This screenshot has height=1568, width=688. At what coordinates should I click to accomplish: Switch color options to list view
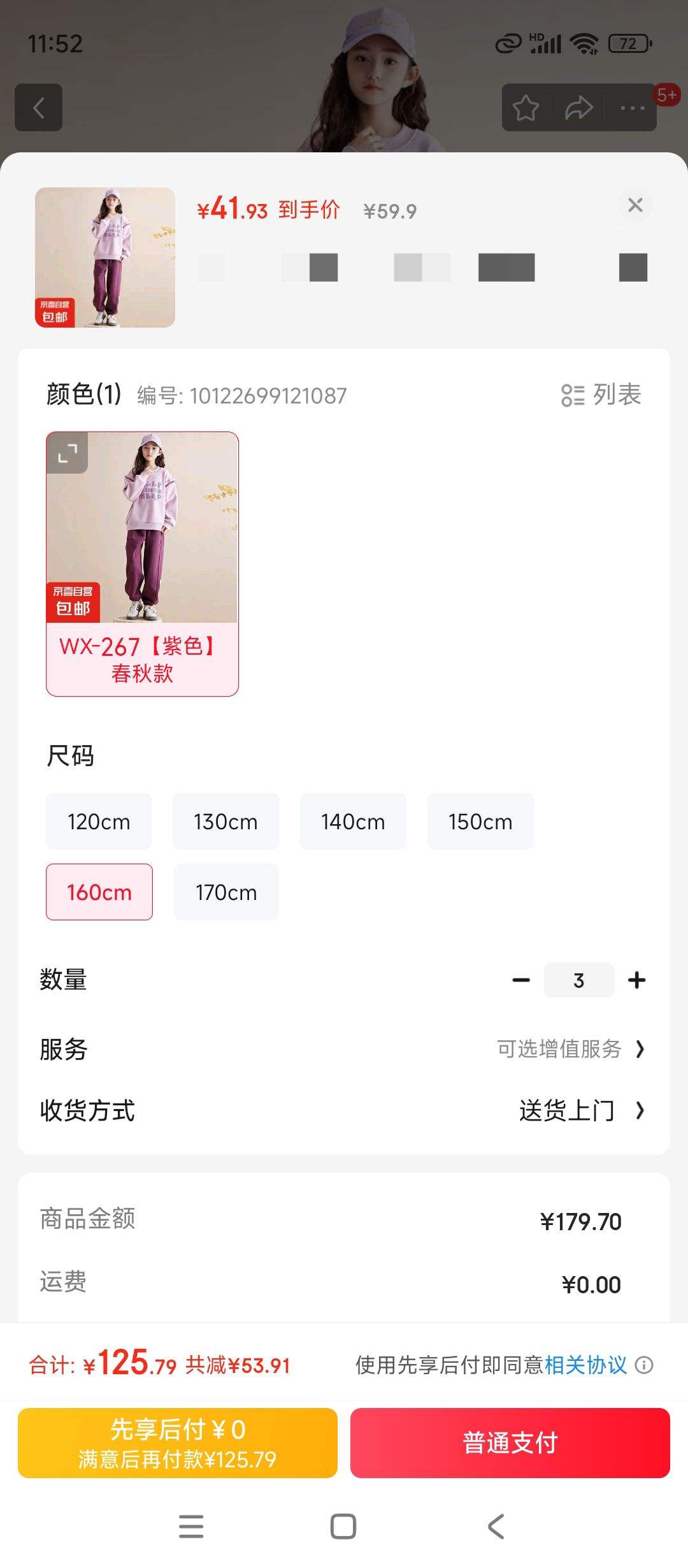(x=601, y=395)
